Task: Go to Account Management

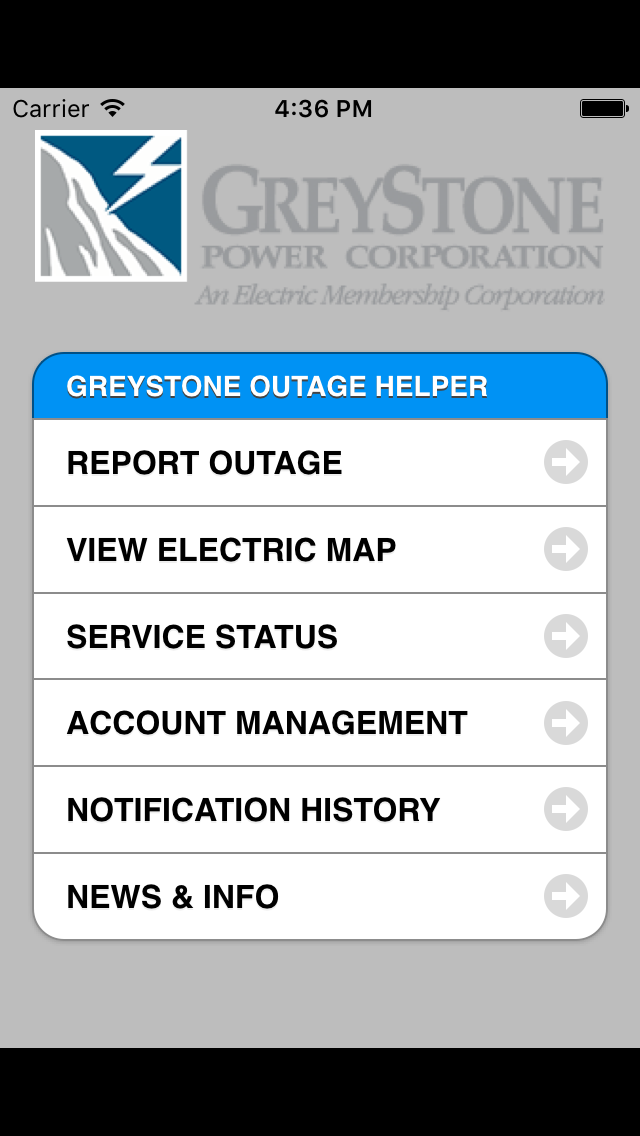Action: coord(320,722)
